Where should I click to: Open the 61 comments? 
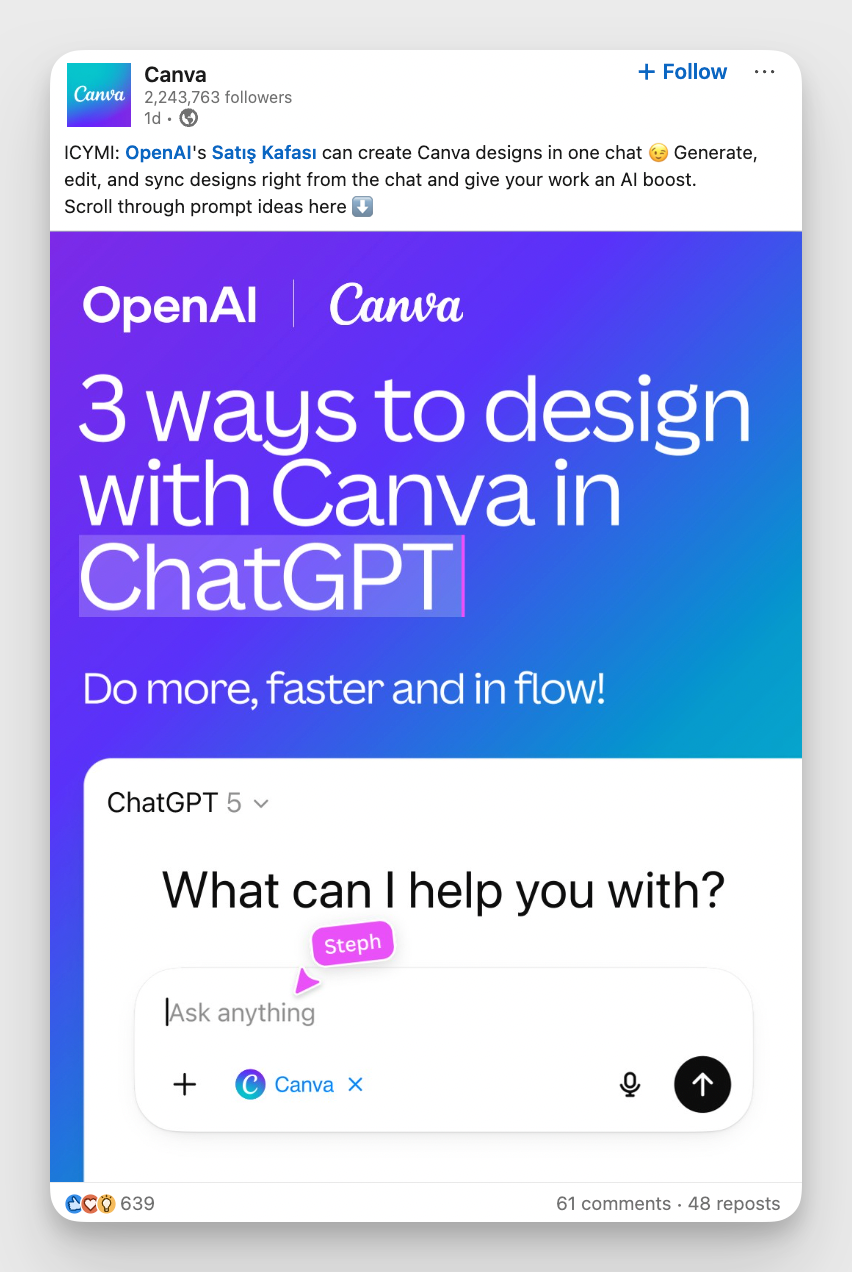[613, 1203]
